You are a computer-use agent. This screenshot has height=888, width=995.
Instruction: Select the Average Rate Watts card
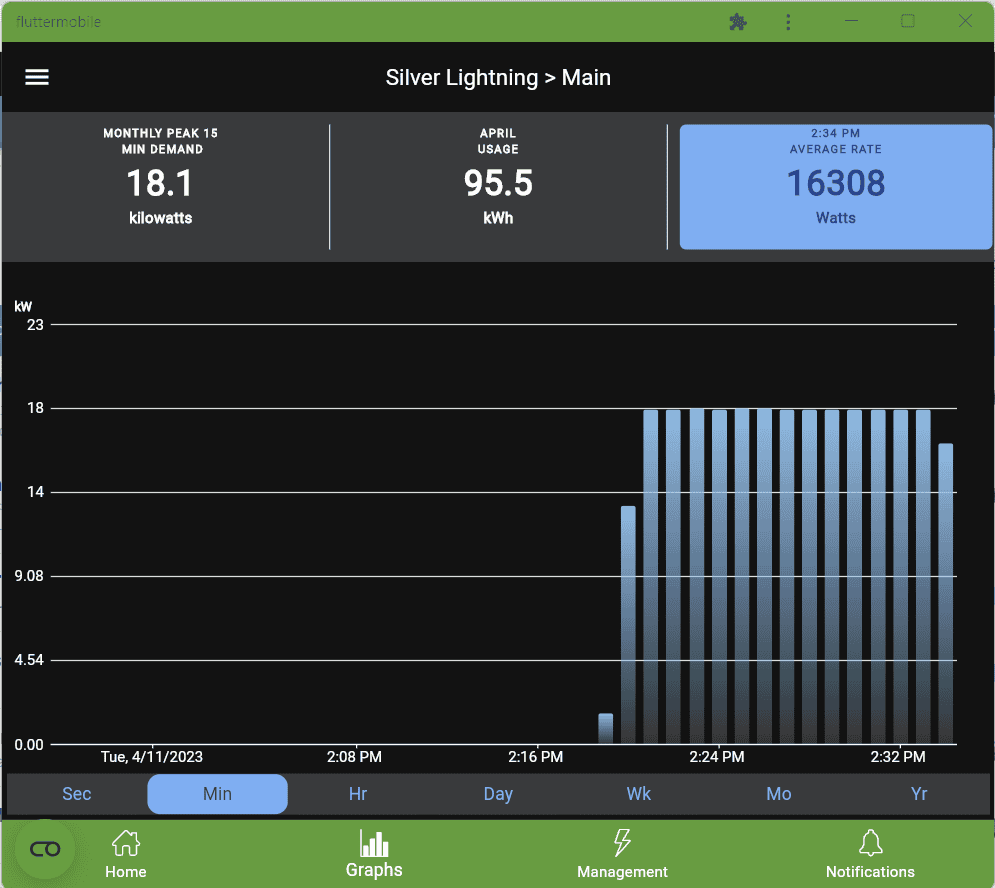[x=835, y=187]
